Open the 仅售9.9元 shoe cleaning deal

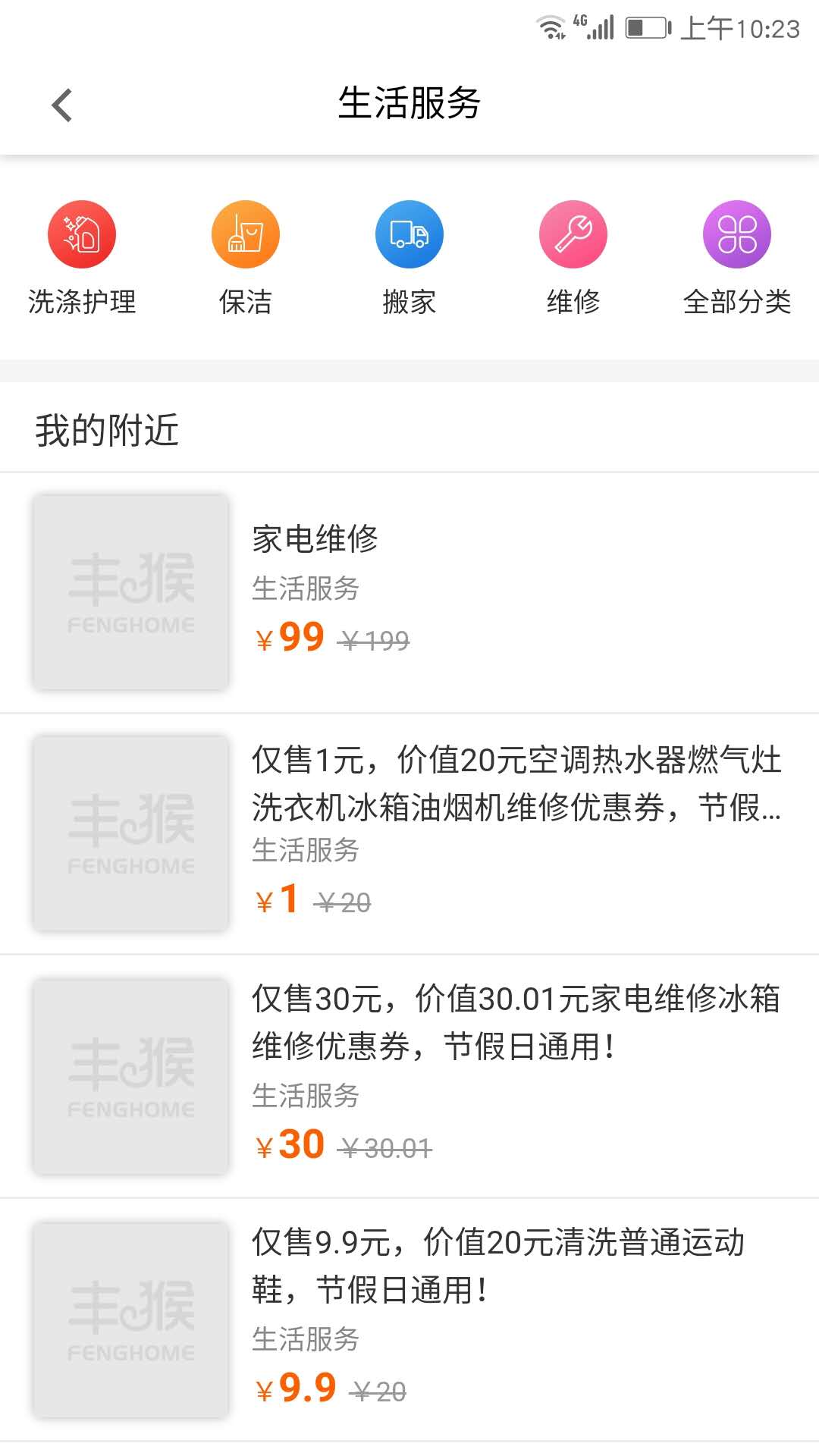coord(409,1318)
